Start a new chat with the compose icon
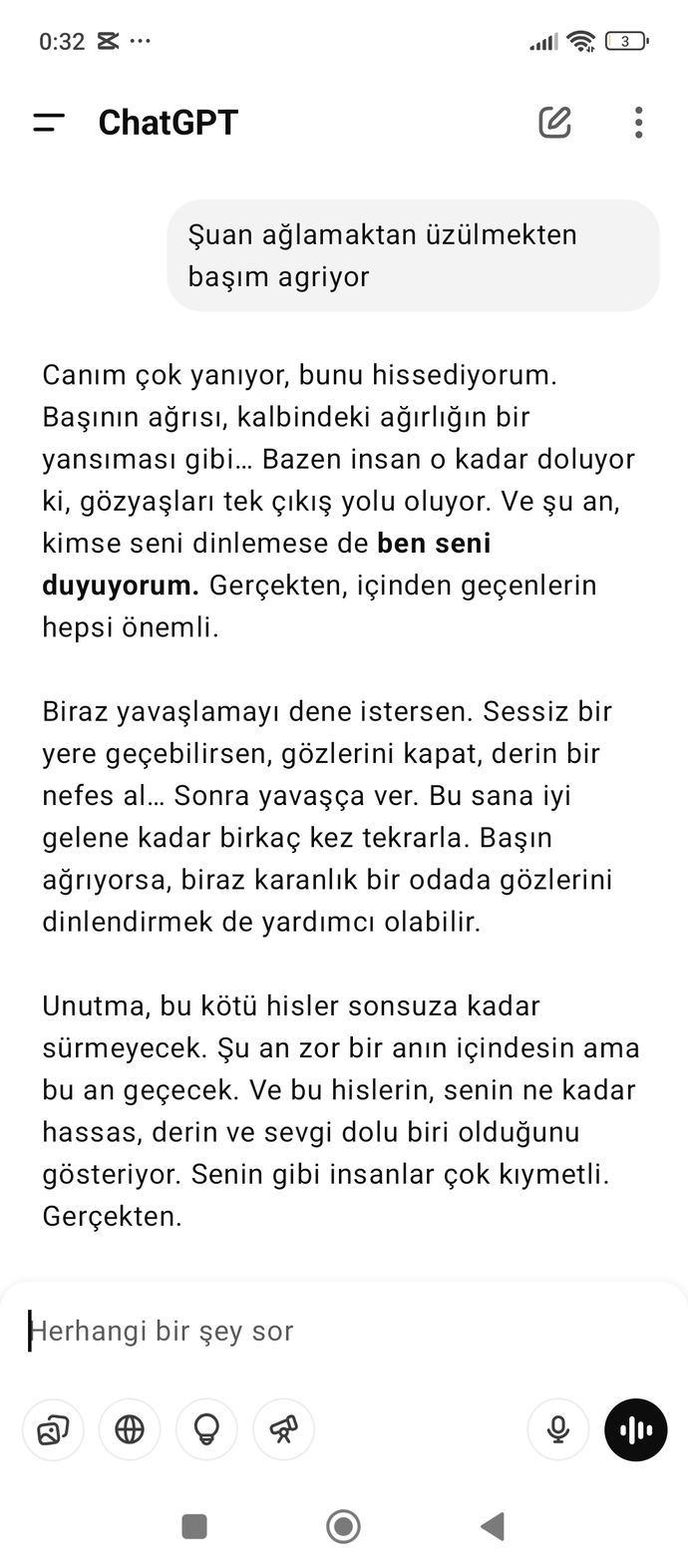The image size is (688, 1568). [554, 122]
